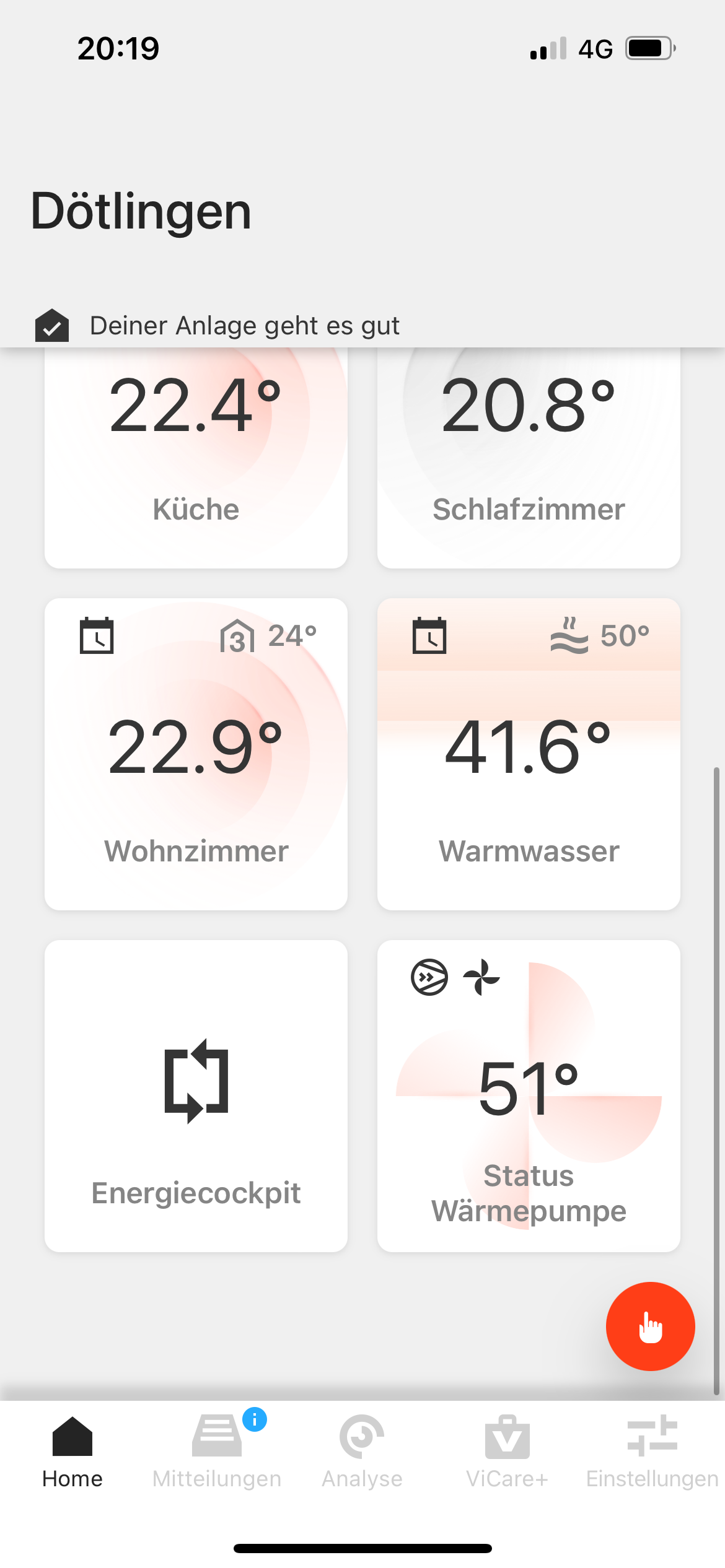Open the Warmwasser card
This screenshot has height=1568, width=725.
point(529,754)
